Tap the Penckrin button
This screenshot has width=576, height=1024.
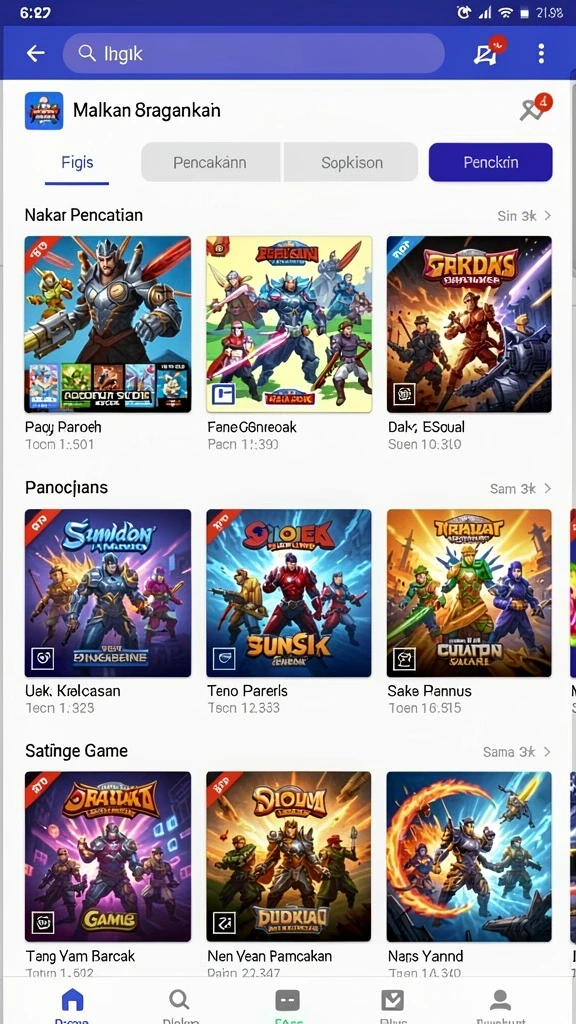[x=490, y=162]
